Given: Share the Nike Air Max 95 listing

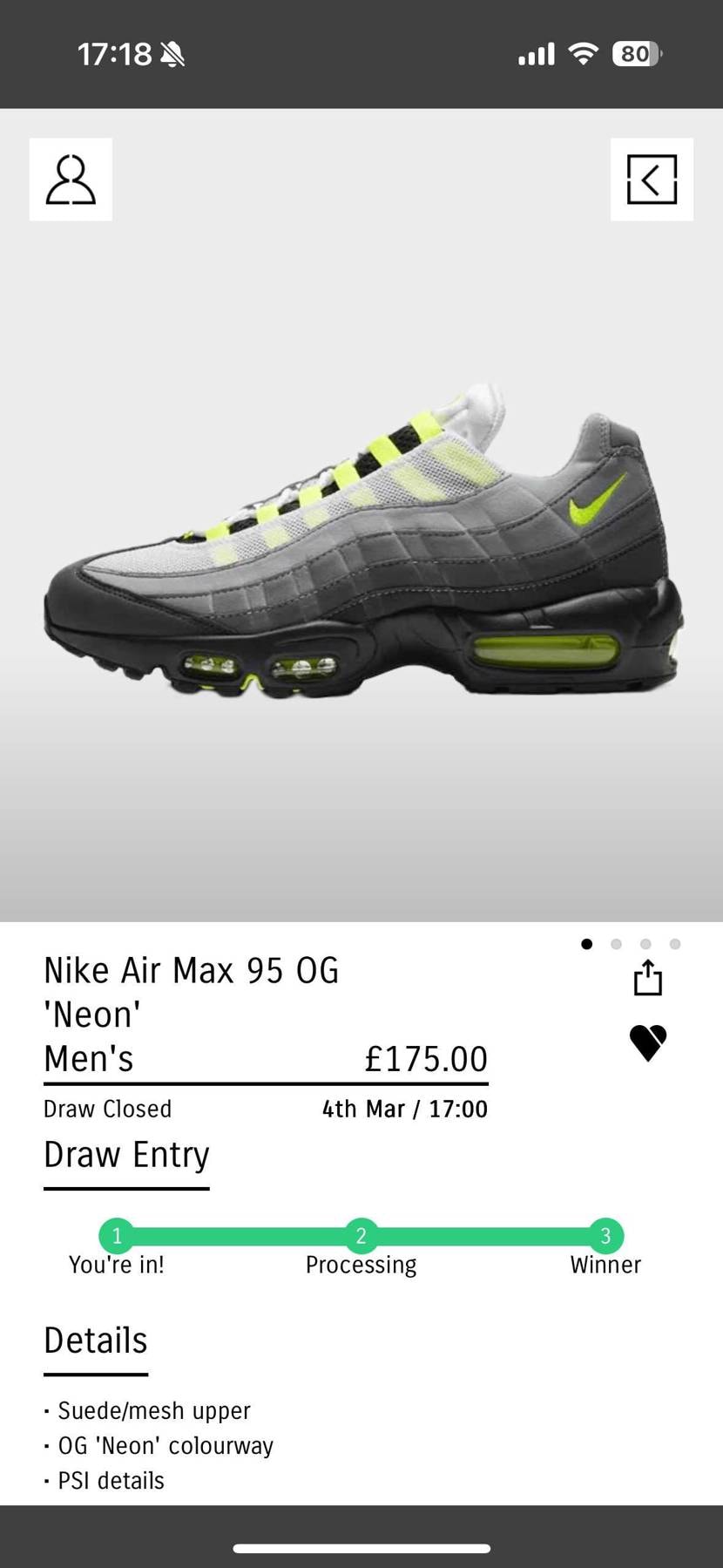Looking at the screenshot, I should (647, 978).
